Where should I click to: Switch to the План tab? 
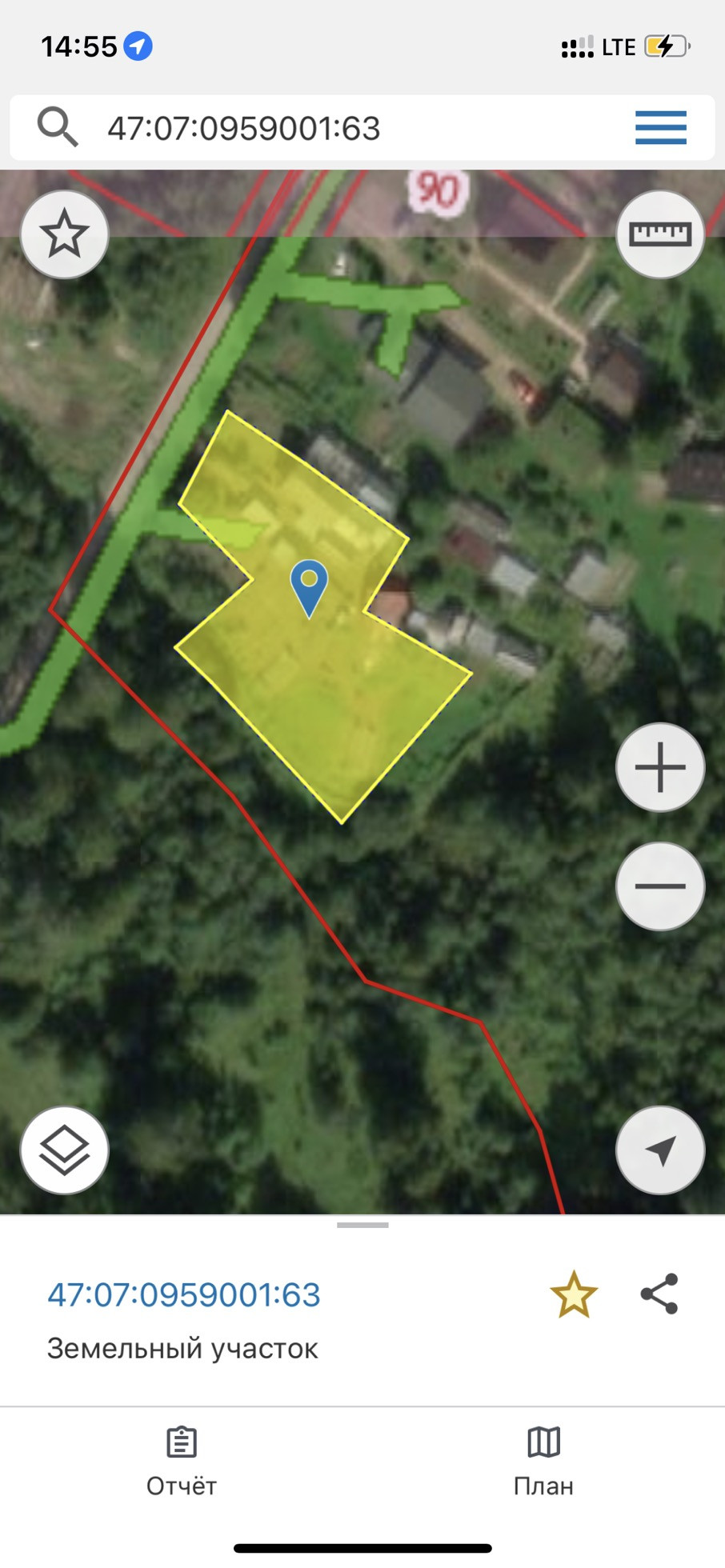543,1462
